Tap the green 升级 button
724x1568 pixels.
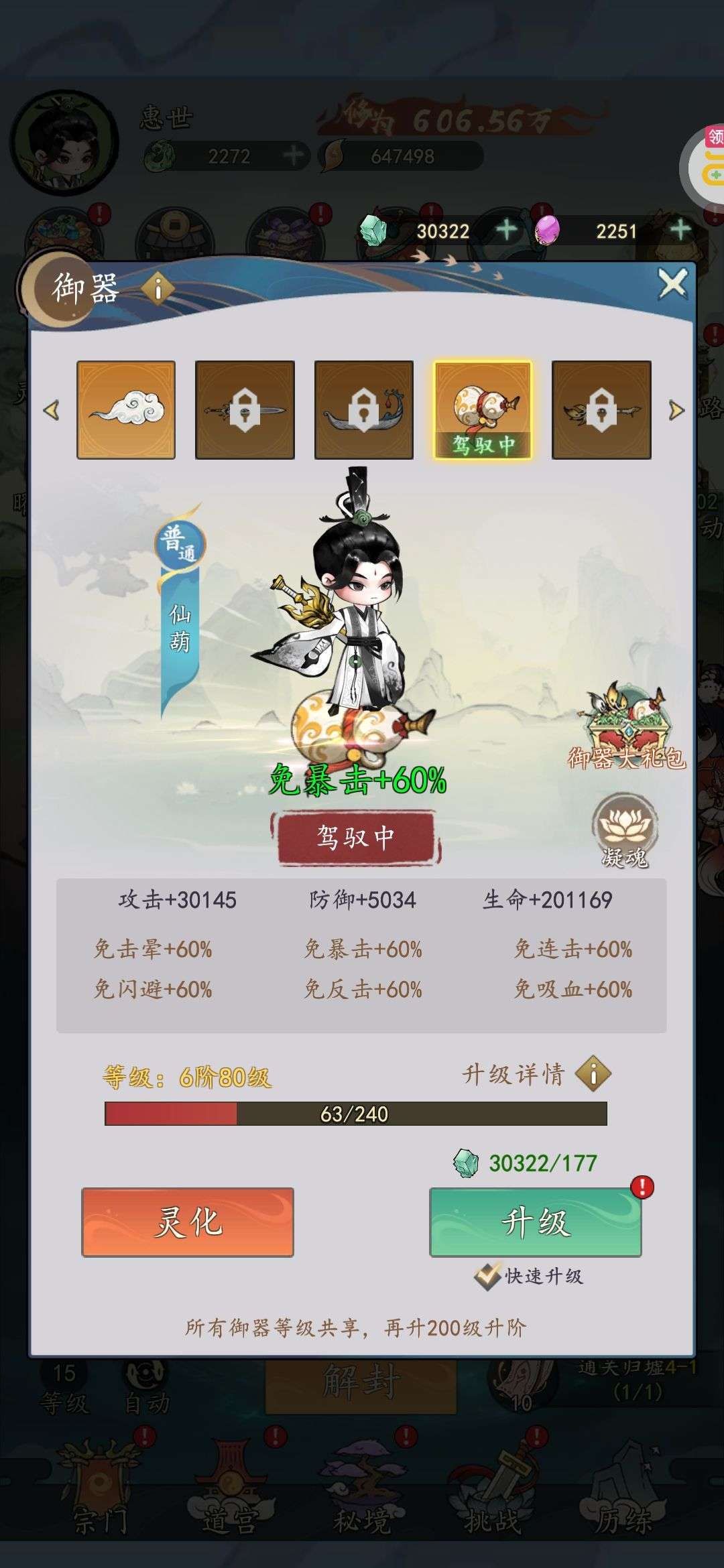[536, 1222]
